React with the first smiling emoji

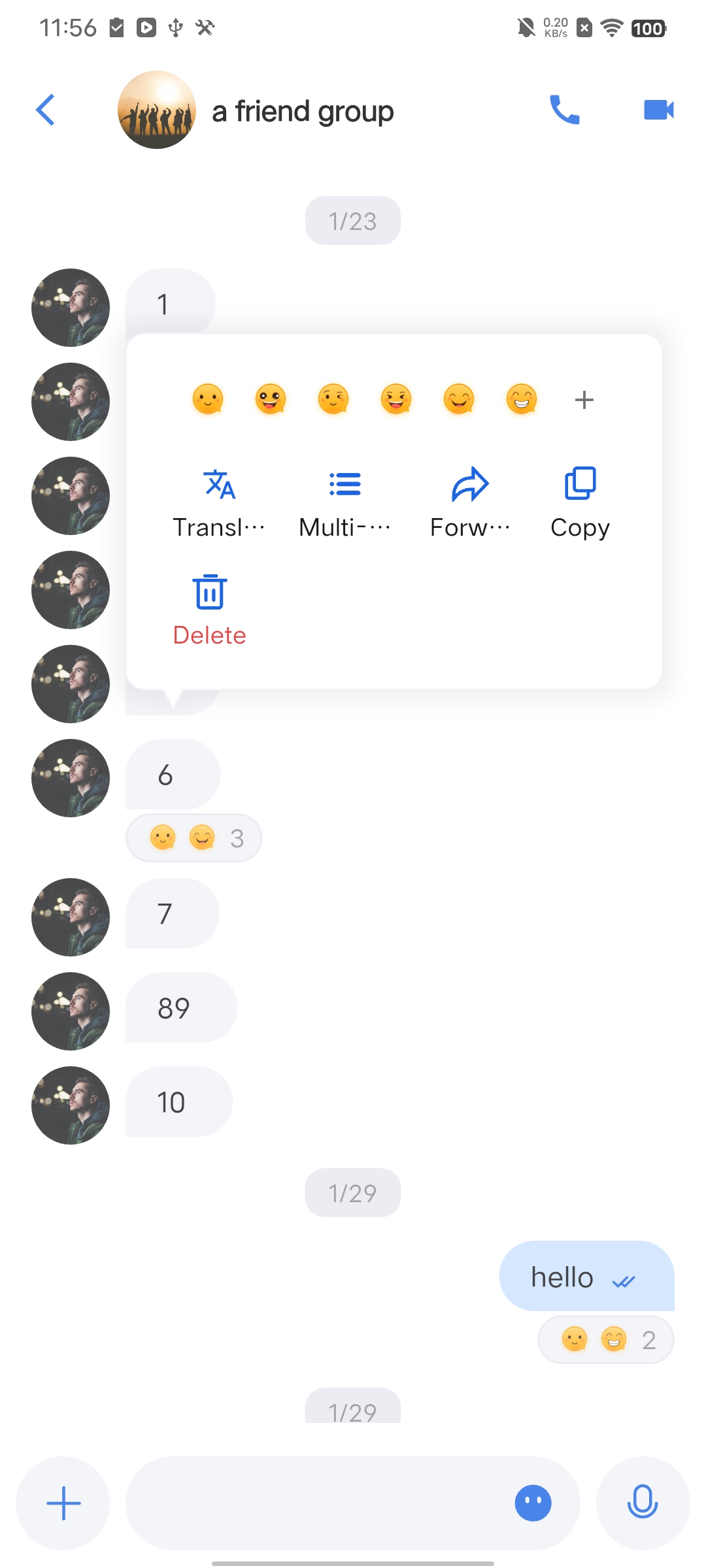208,399
